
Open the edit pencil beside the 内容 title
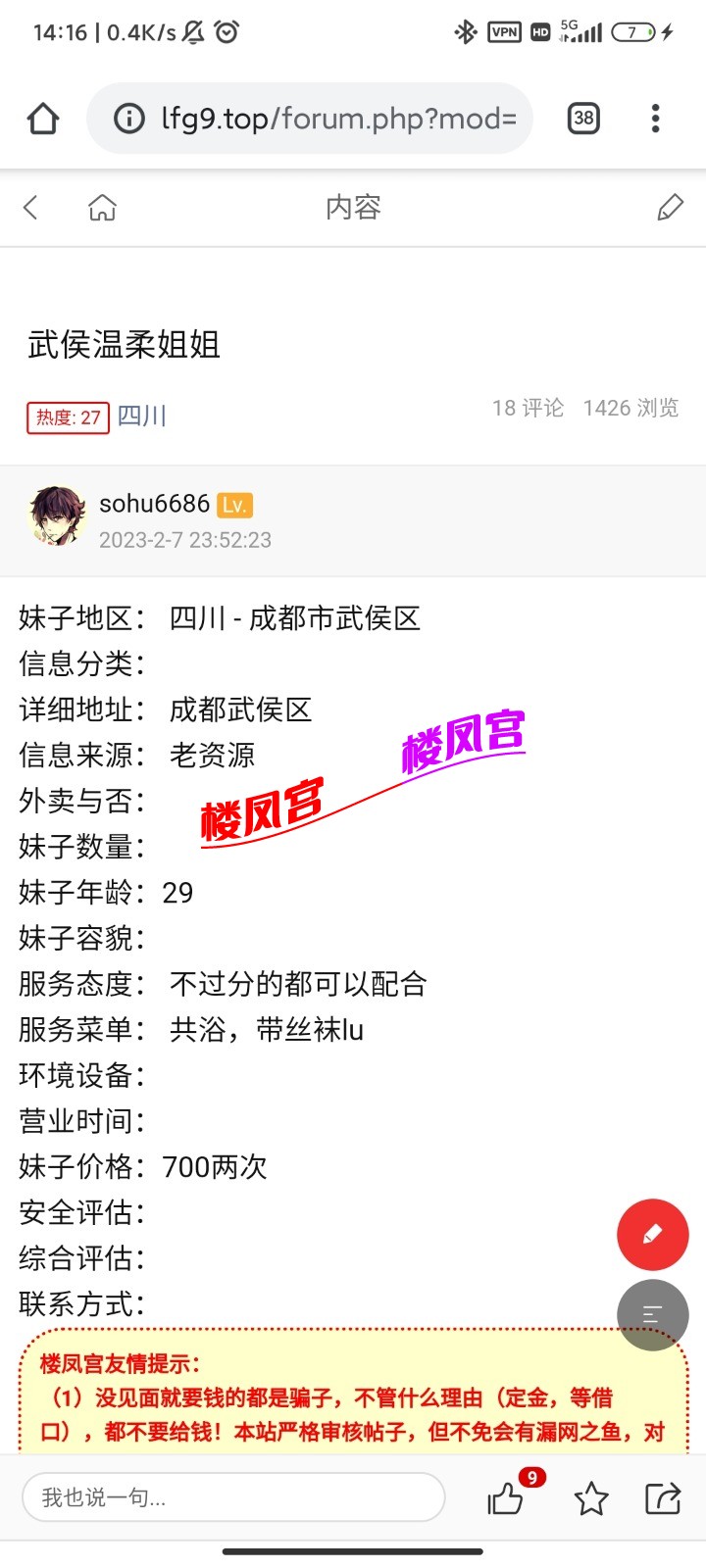tap(671, 207)
